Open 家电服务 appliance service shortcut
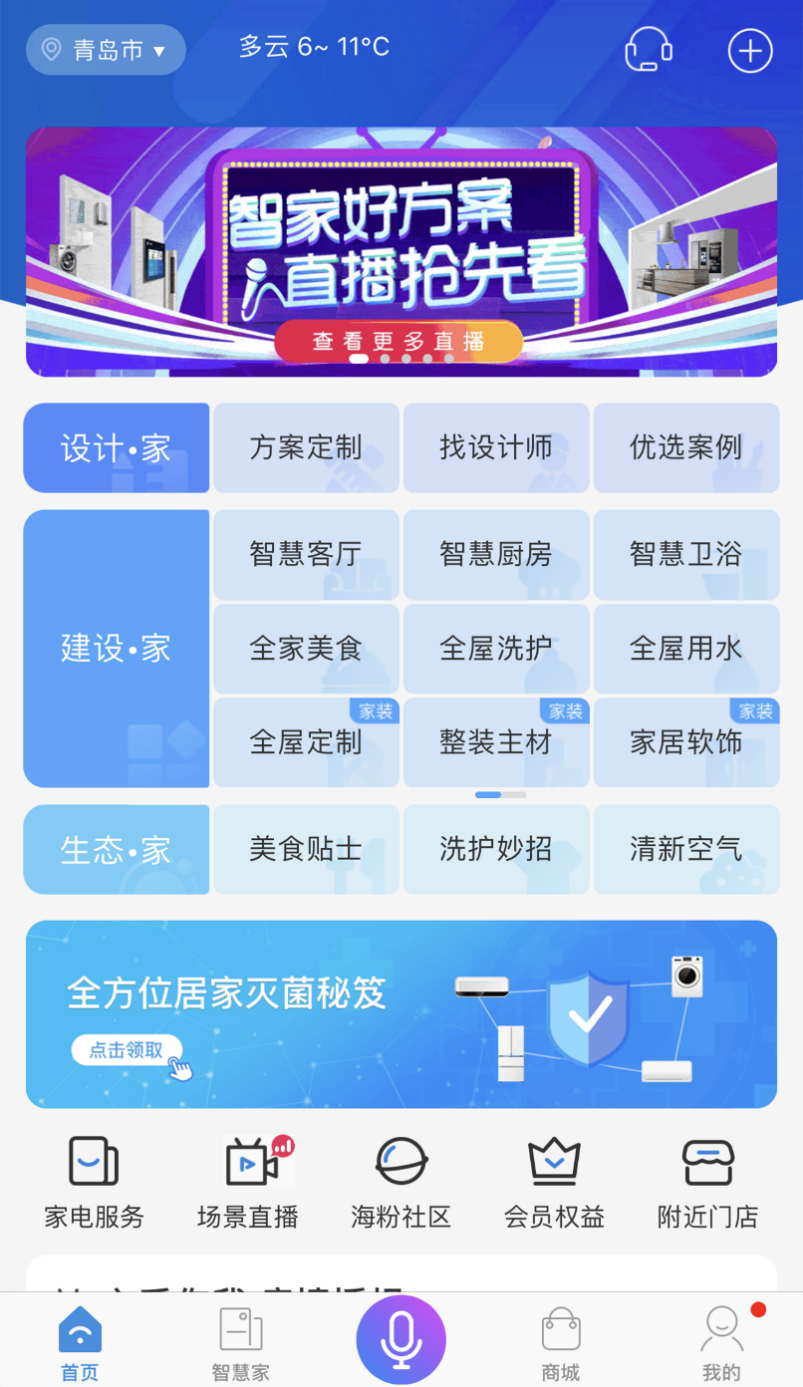This screenshot has width=803, height=1387. click(x=94, y=1180)
